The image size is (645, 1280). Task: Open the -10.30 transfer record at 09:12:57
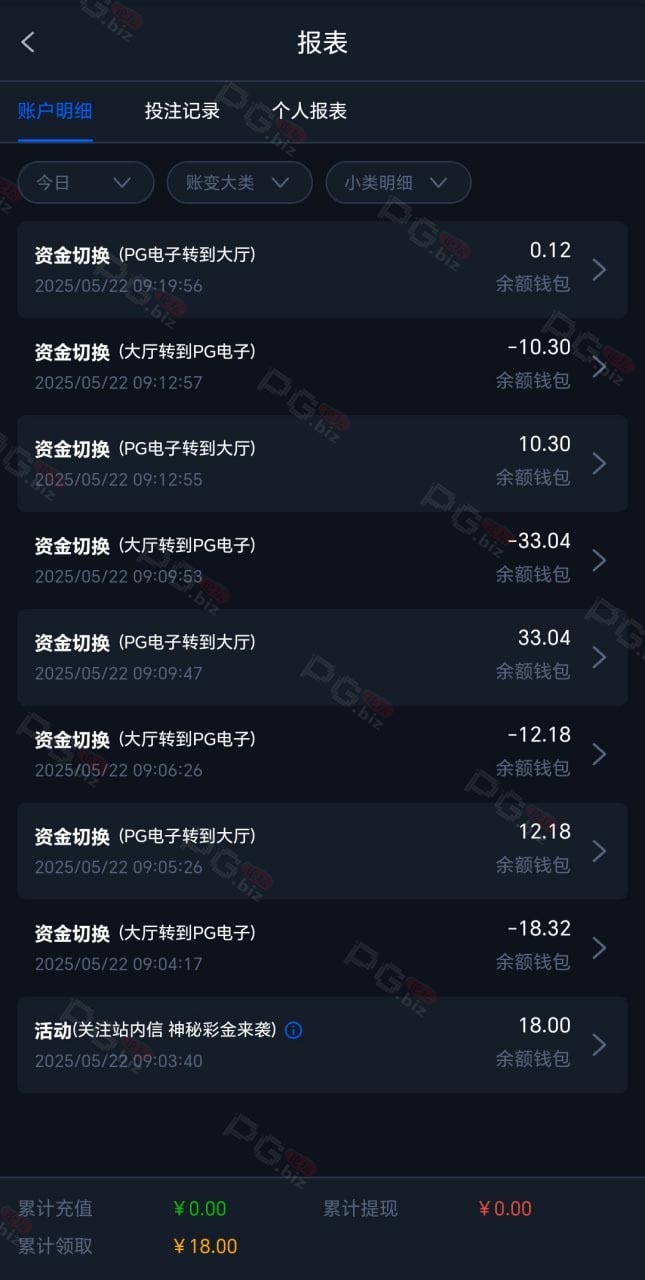coord(322,367)
